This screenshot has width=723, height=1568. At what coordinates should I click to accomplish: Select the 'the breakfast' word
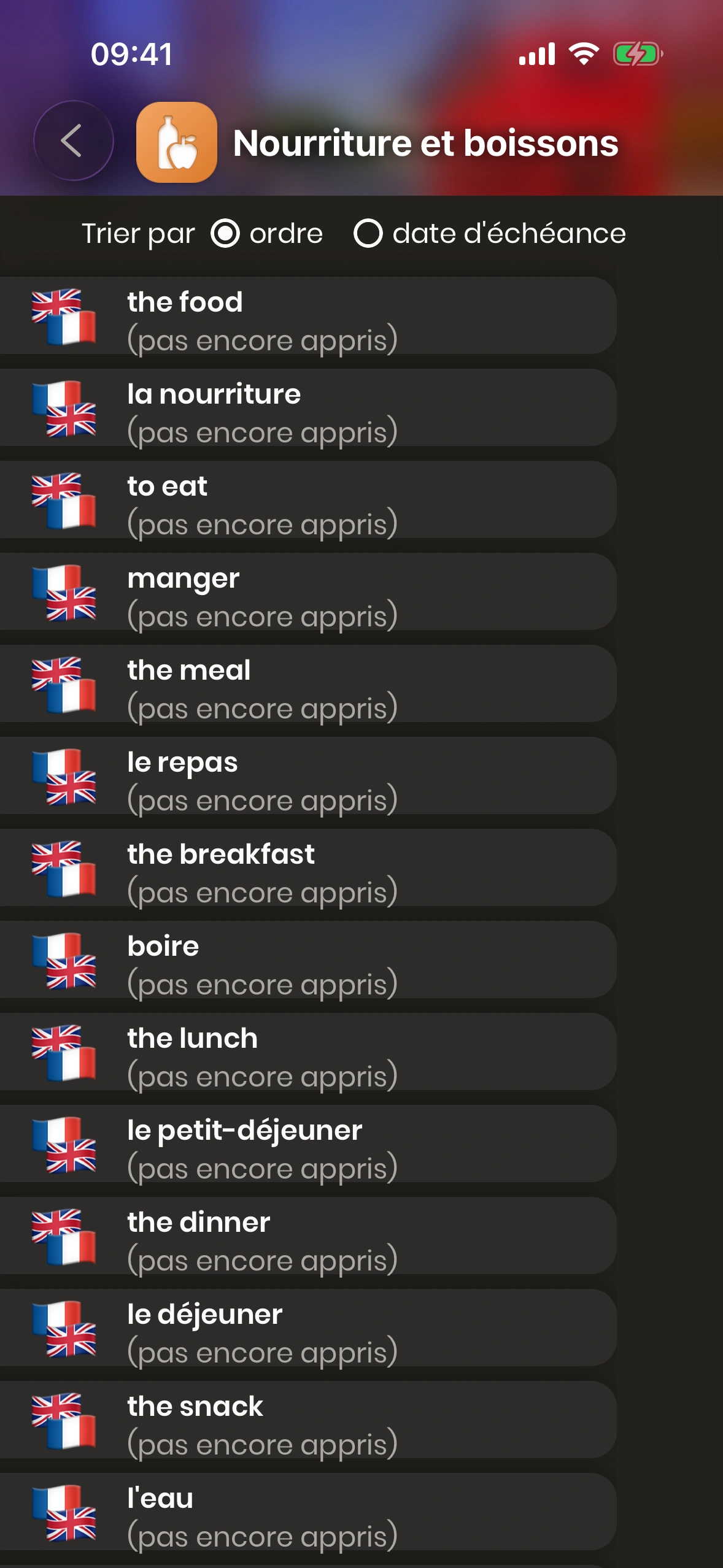[307, 868]
